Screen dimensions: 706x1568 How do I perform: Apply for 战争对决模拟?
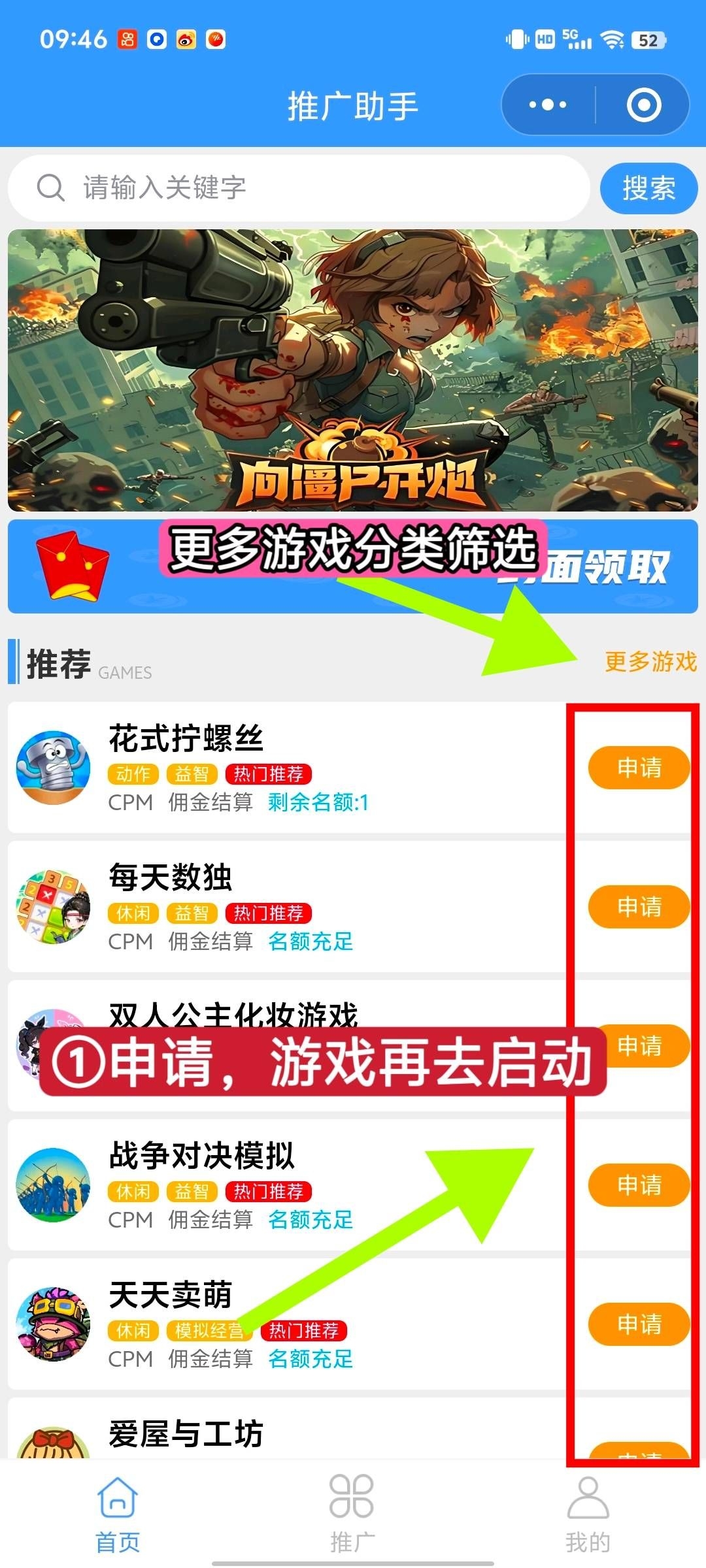click(x=639, y=1184)
